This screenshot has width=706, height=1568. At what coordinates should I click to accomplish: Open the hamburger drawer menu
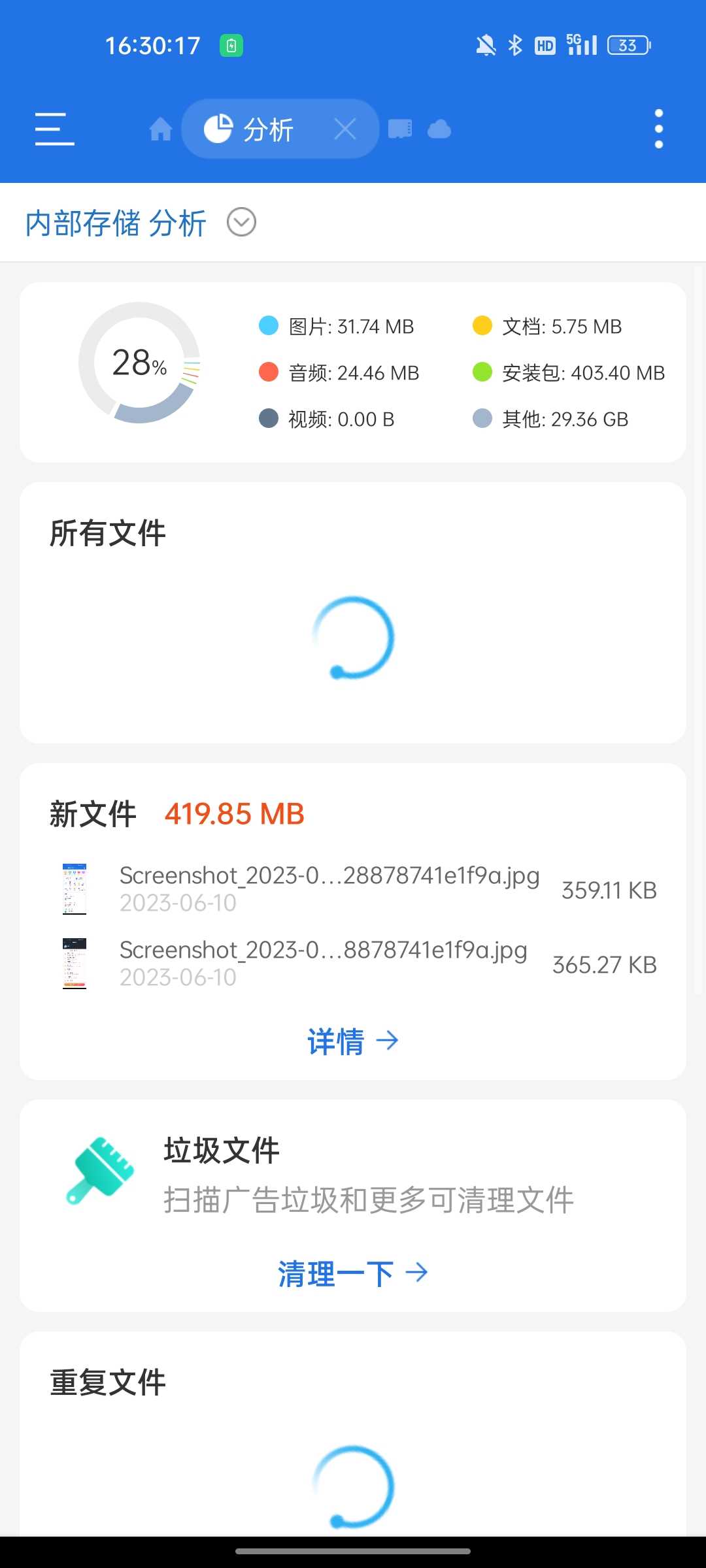54,129
